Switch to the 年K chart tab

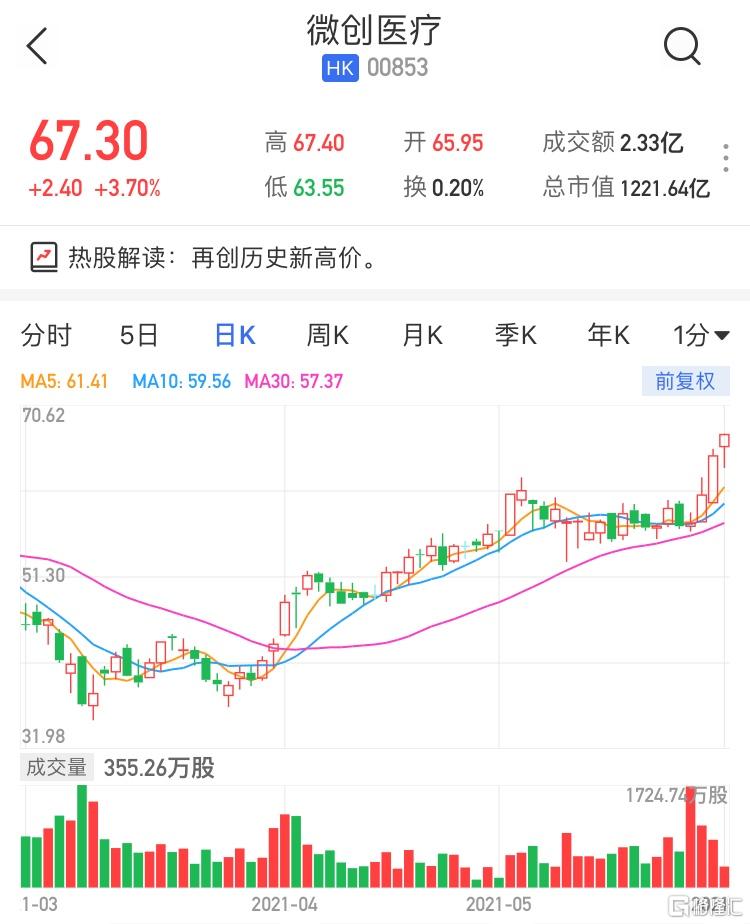[608, 335]
